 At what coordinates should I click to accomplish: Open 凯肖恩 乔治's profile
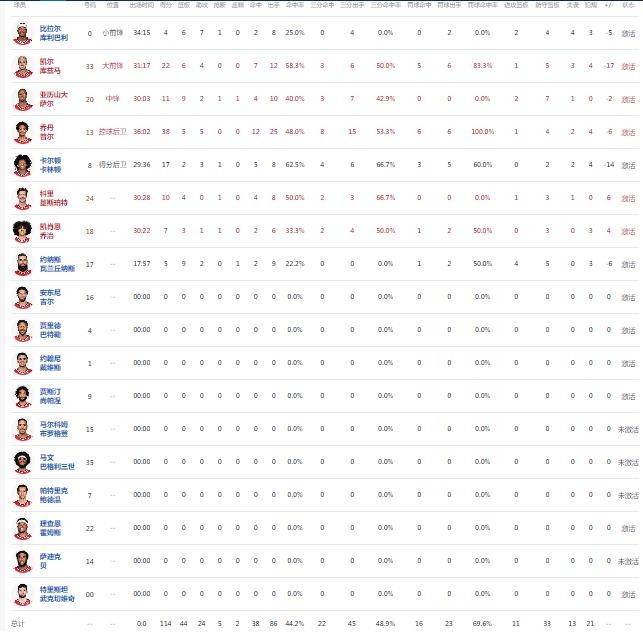(x=53, y=231)
